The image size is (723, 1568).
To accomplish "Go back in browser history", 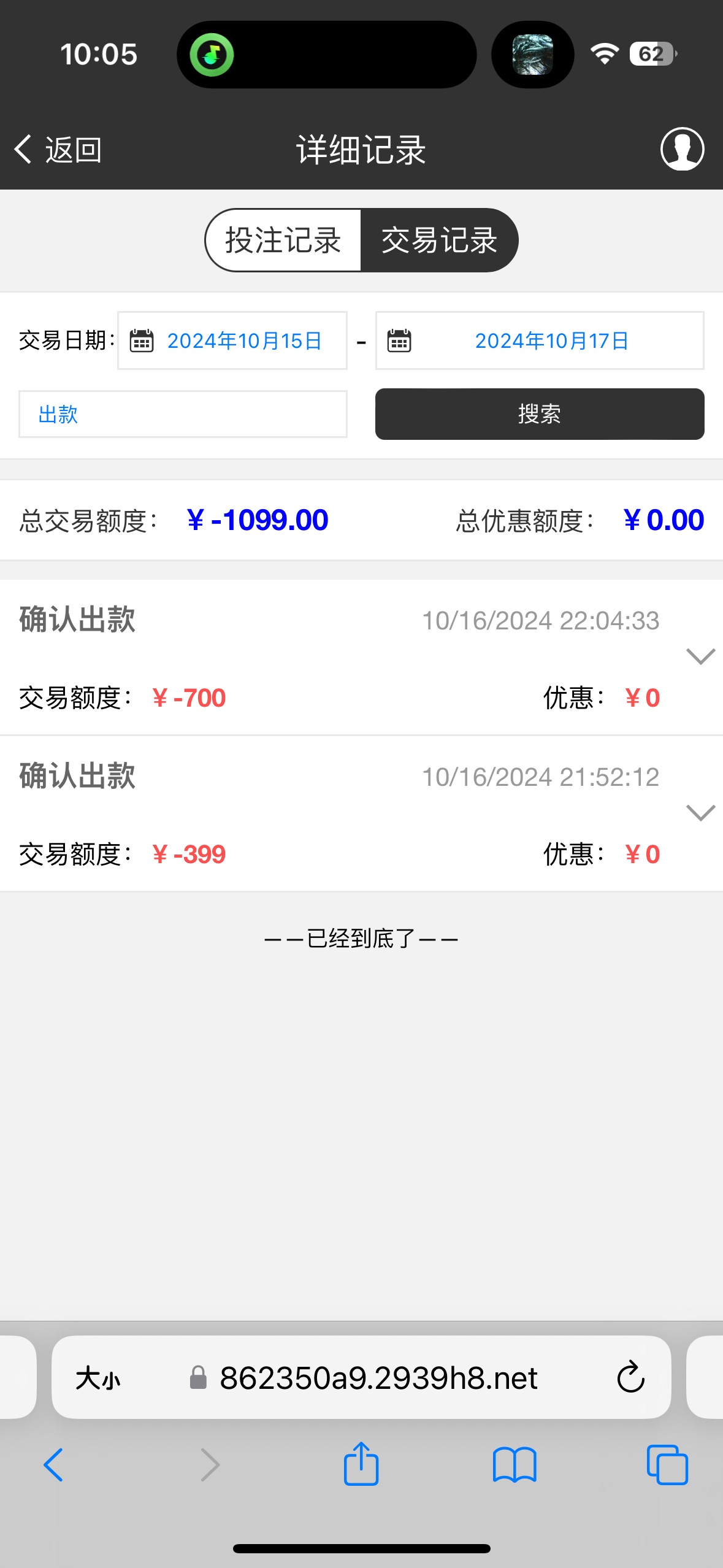I will click(54, 1465).
